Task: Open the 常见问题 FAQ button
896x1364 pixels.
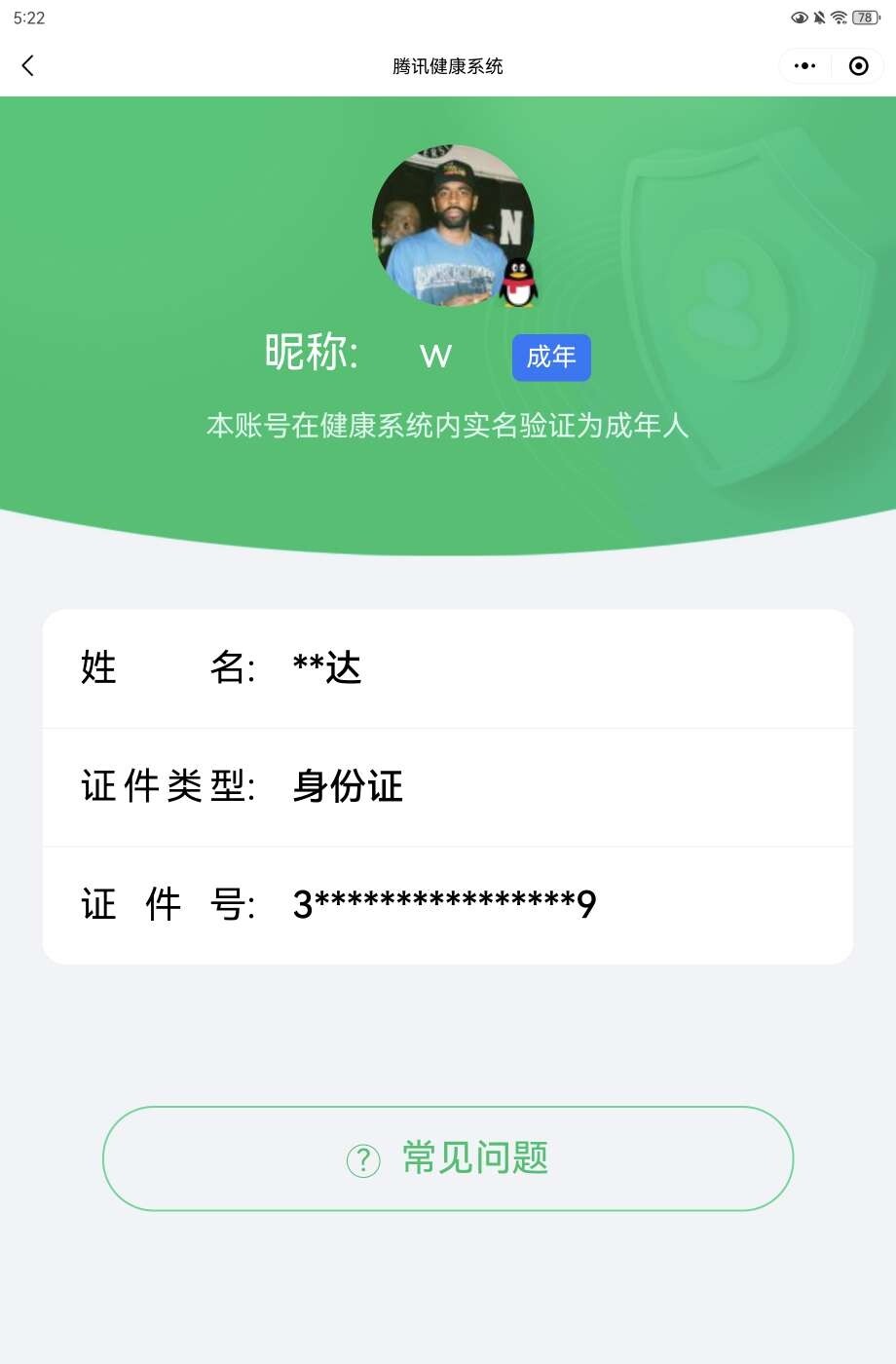Action: click(x=448, y=1158)
